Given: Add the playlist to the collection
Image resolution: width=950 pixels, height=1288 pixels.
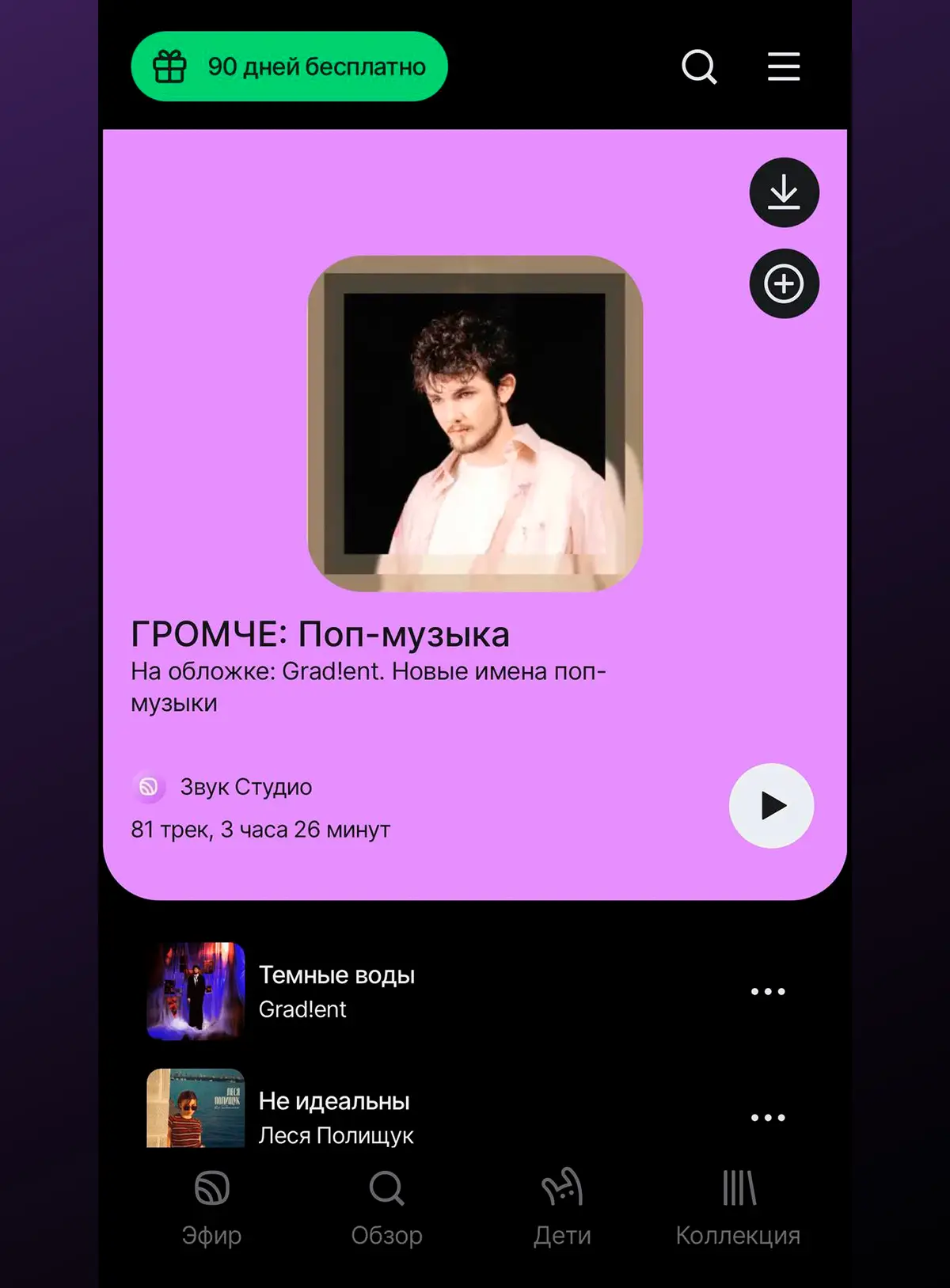Looking at the screenshot, I should [x=784, y=283].
